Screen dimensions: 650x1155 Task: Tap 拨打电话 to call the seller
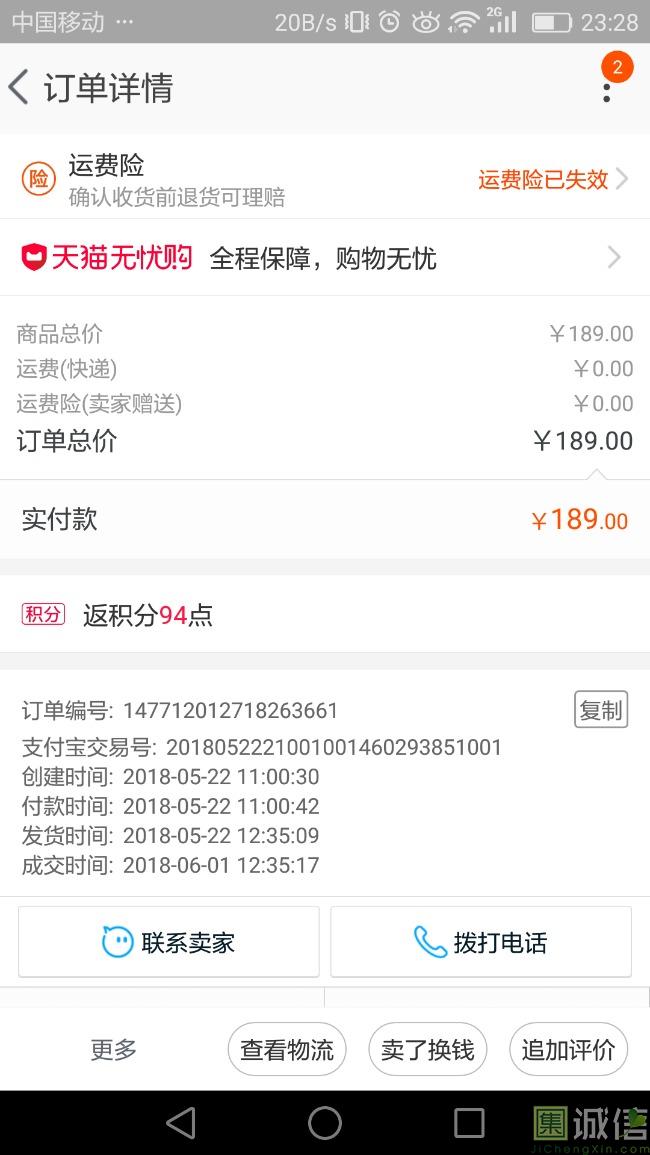coord(481,941)
